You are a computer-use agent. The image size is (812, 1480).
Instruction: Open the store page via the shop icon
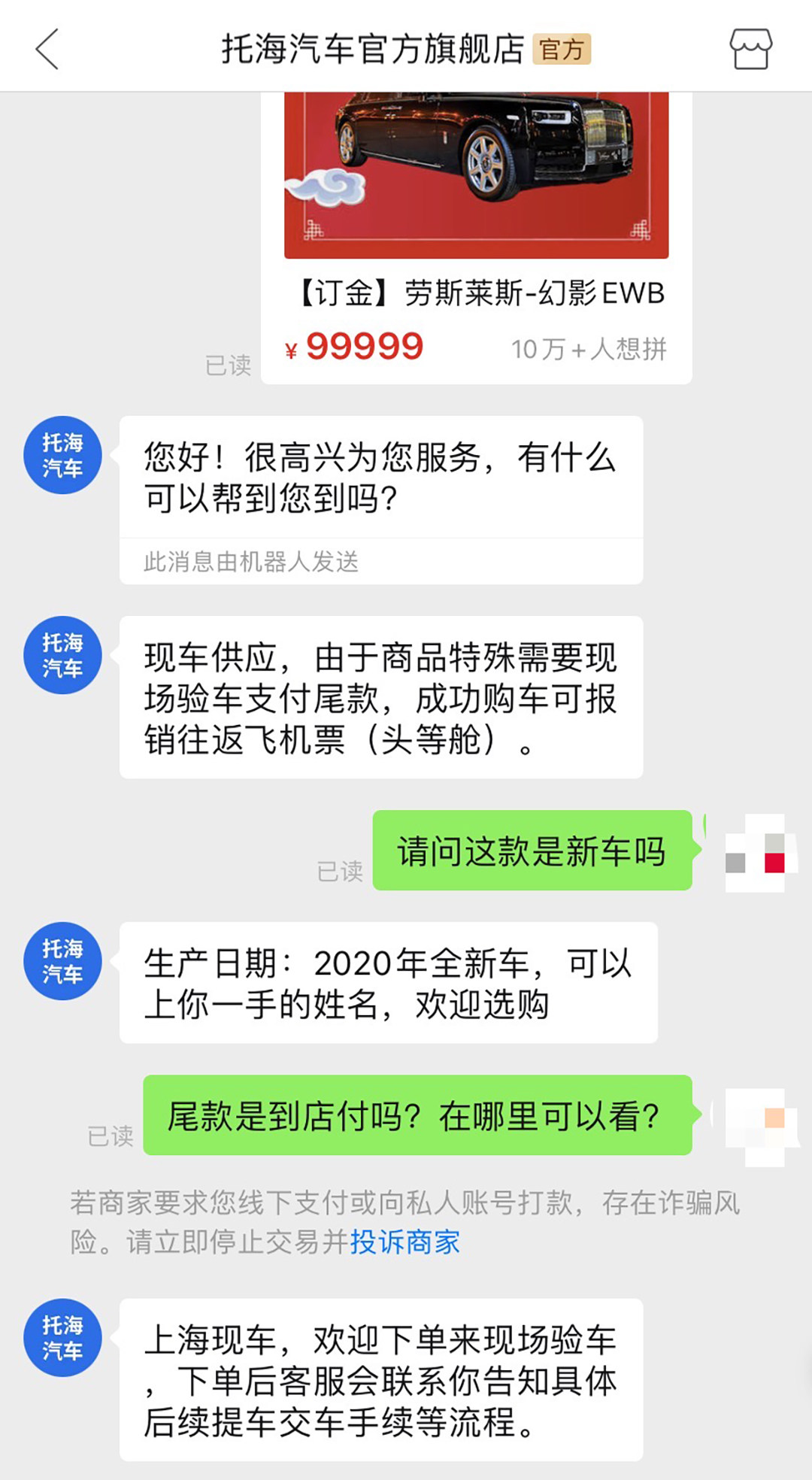coord(750,50)
